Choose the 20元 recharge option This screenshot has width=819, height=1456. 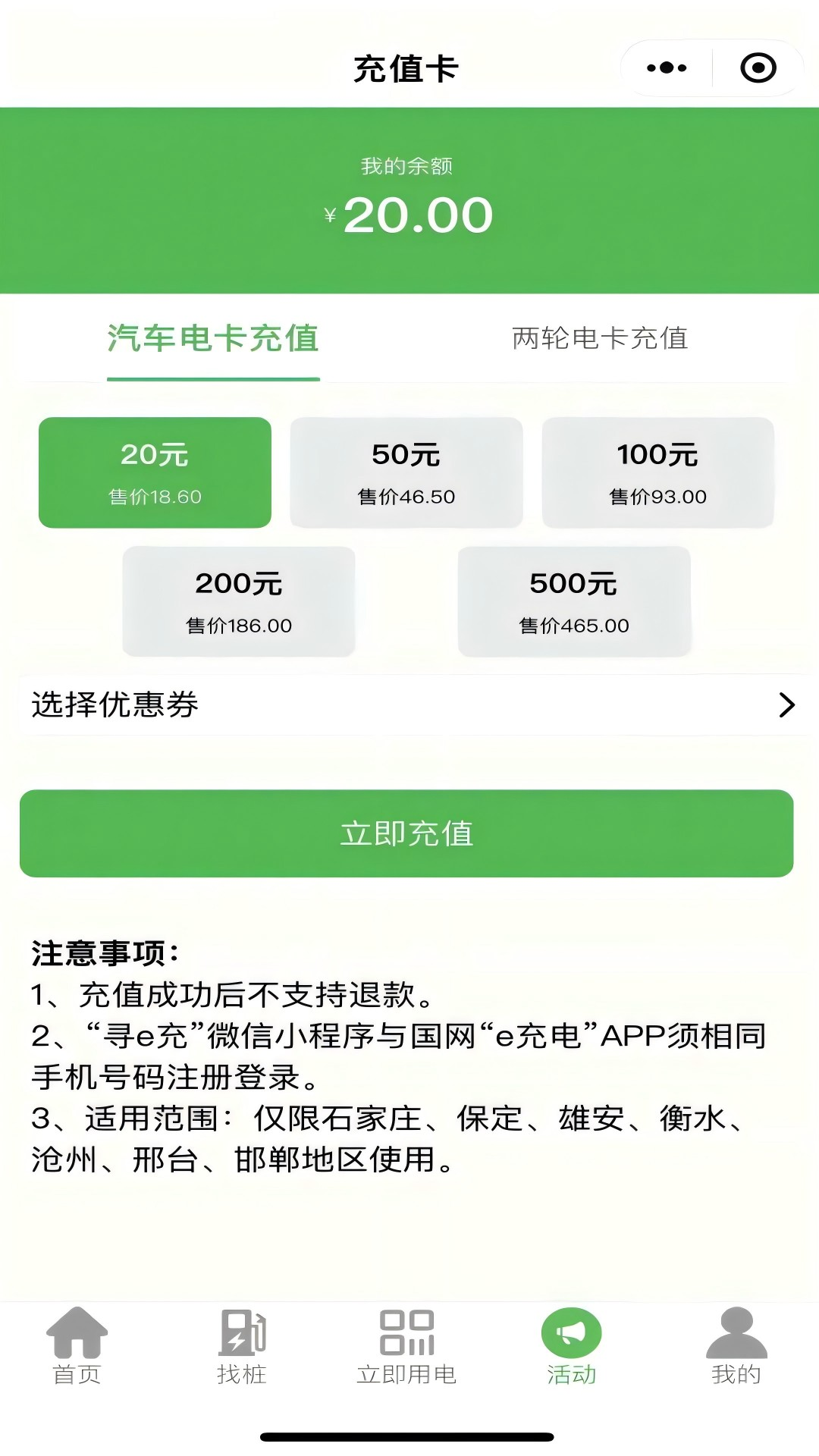(x=155, y=472)
